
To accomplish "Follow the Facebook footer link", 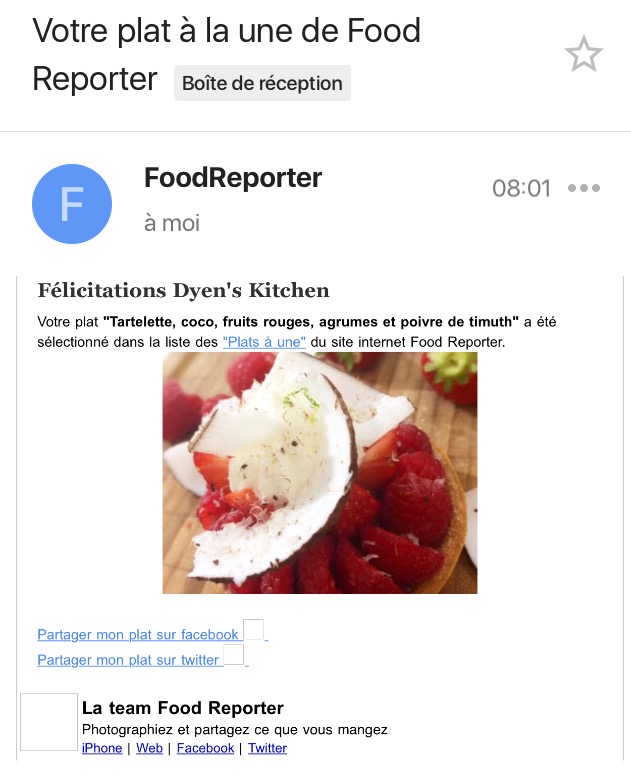I will (205, 748).
